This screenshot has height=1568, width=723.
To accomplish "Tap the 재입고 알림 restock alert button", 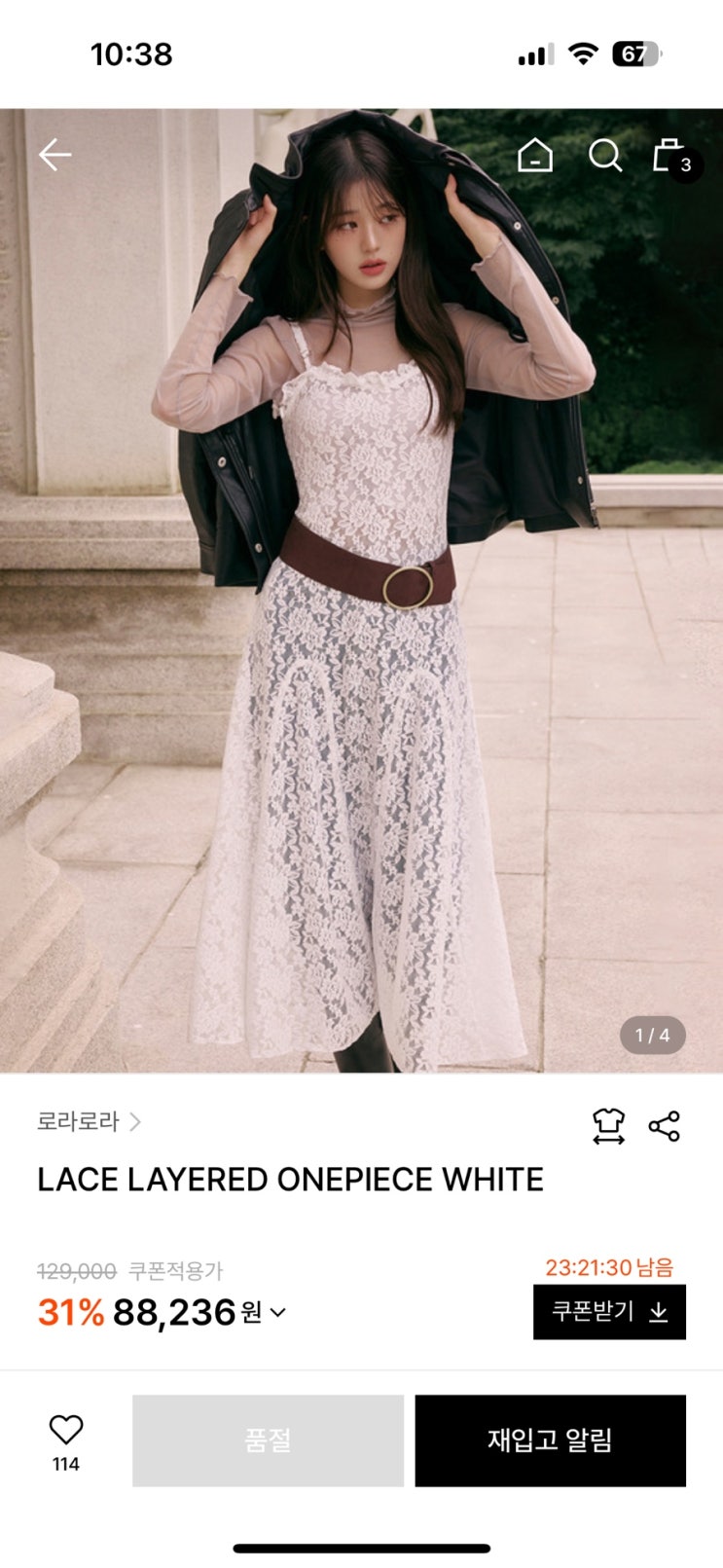I will (550, 1440).
